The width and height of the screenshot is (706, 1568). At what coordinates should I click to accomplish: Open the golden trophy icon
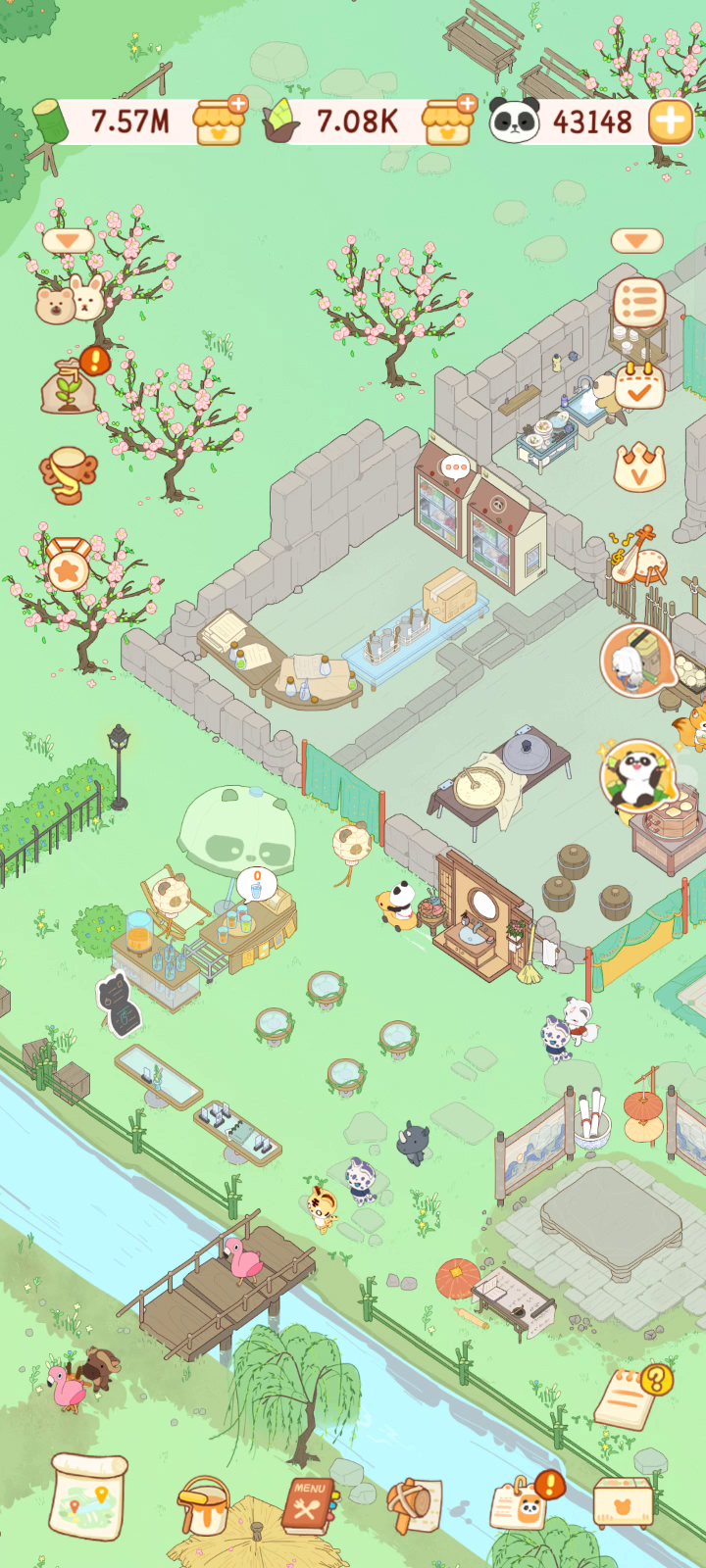68,475
